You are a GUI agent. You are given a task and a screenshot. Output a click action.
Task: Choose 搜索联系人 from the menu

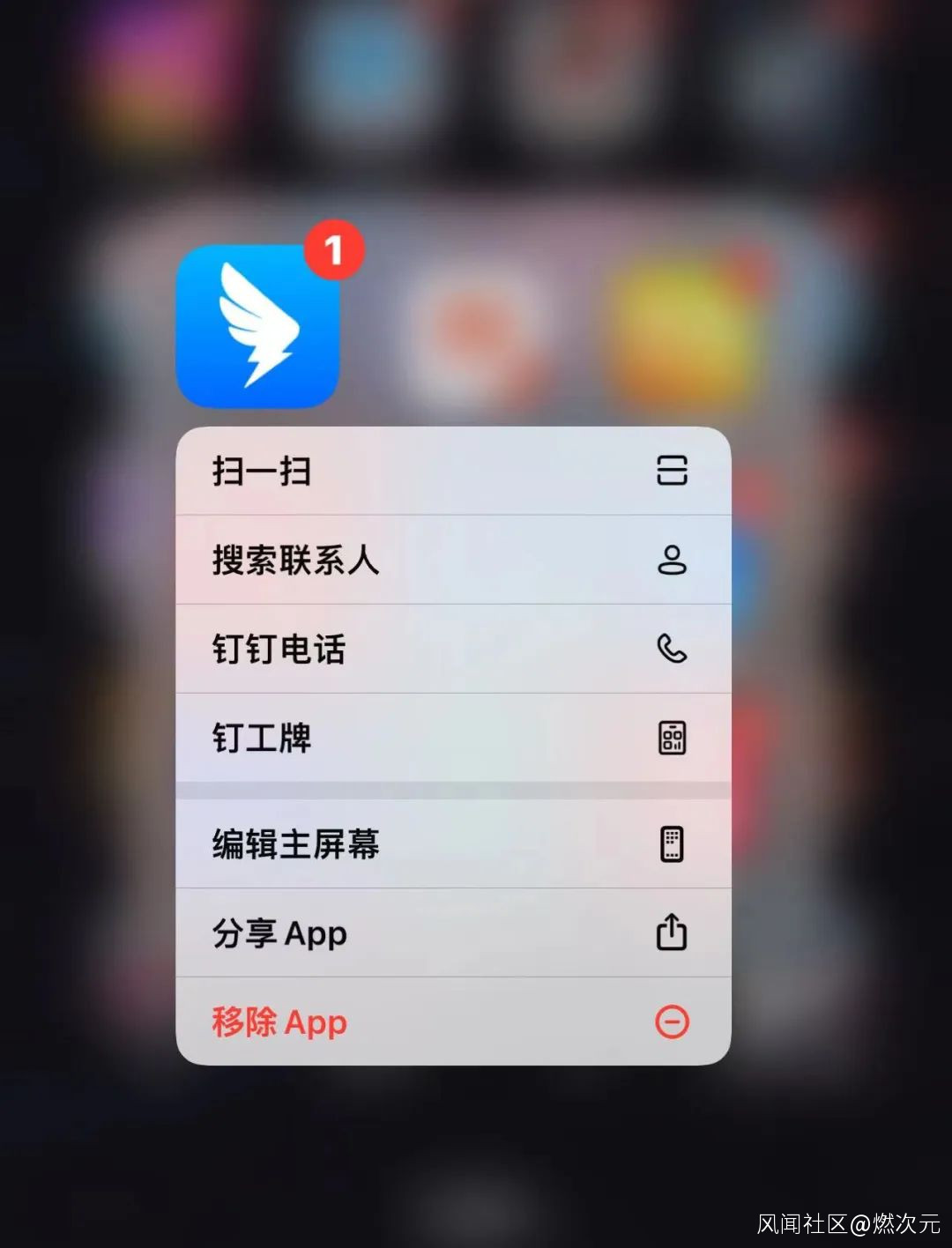(x=453, y=561)
